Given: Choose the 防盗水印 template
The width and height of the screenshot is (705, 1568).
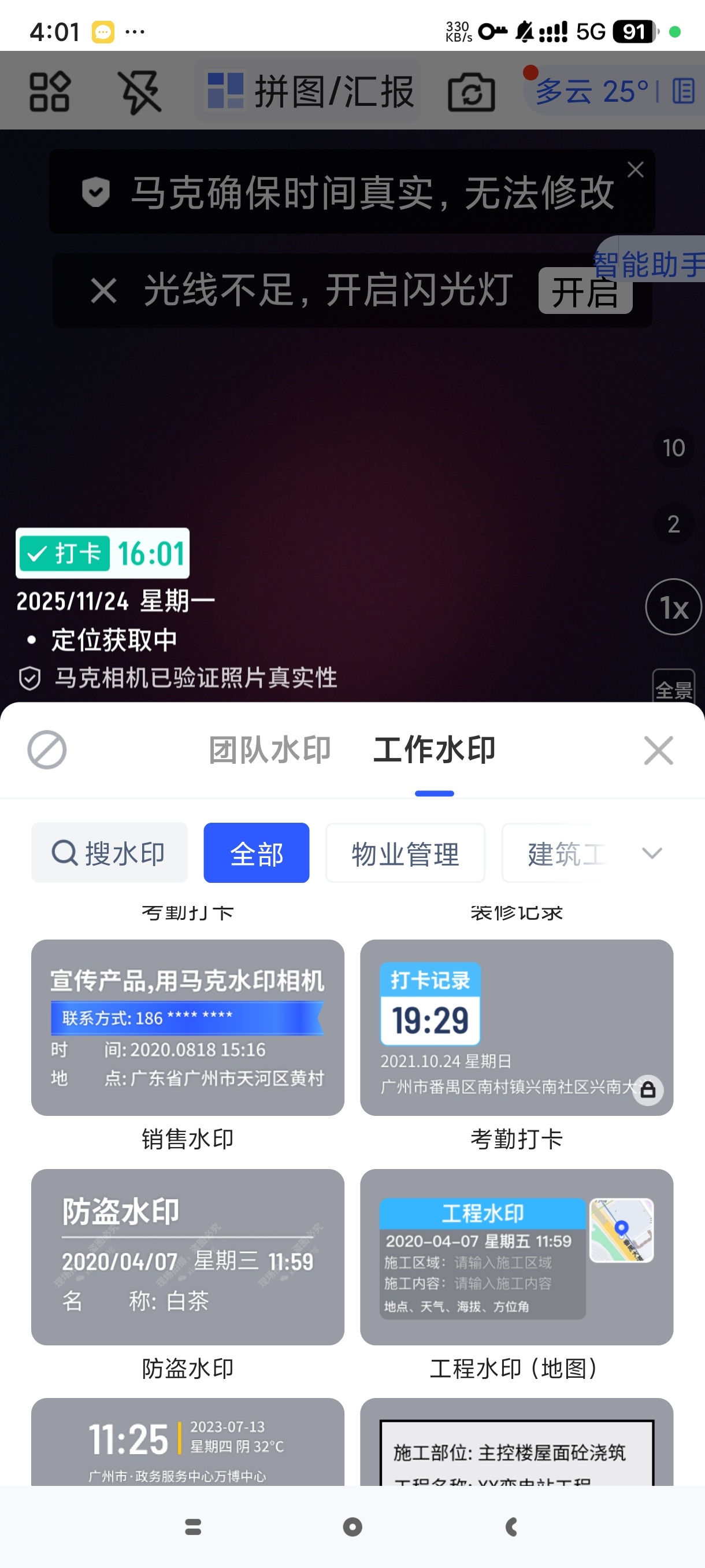Looking at the screenshot, I should coord(187,1256).
